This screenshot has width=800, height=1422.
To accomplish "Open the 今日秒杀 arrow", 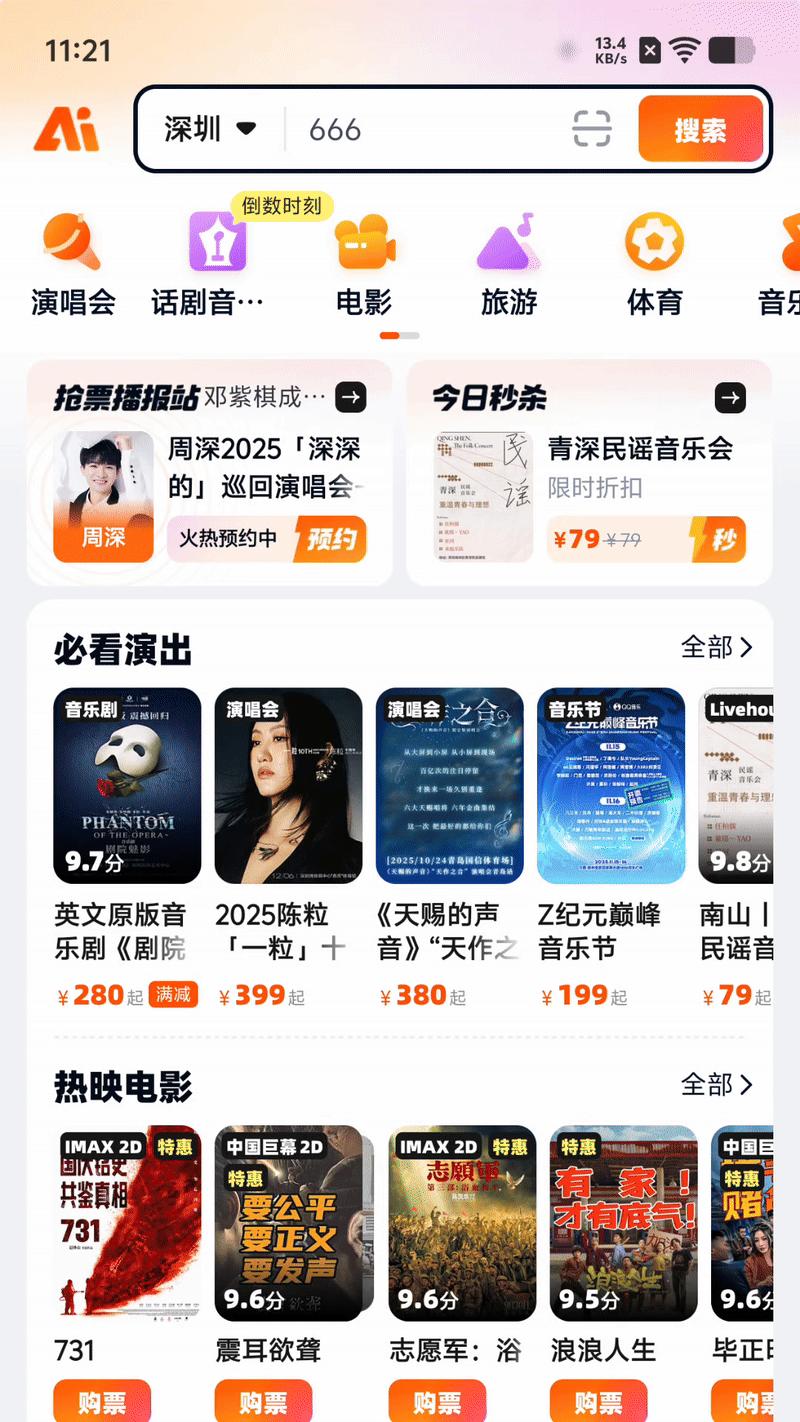I will (730, 397).
